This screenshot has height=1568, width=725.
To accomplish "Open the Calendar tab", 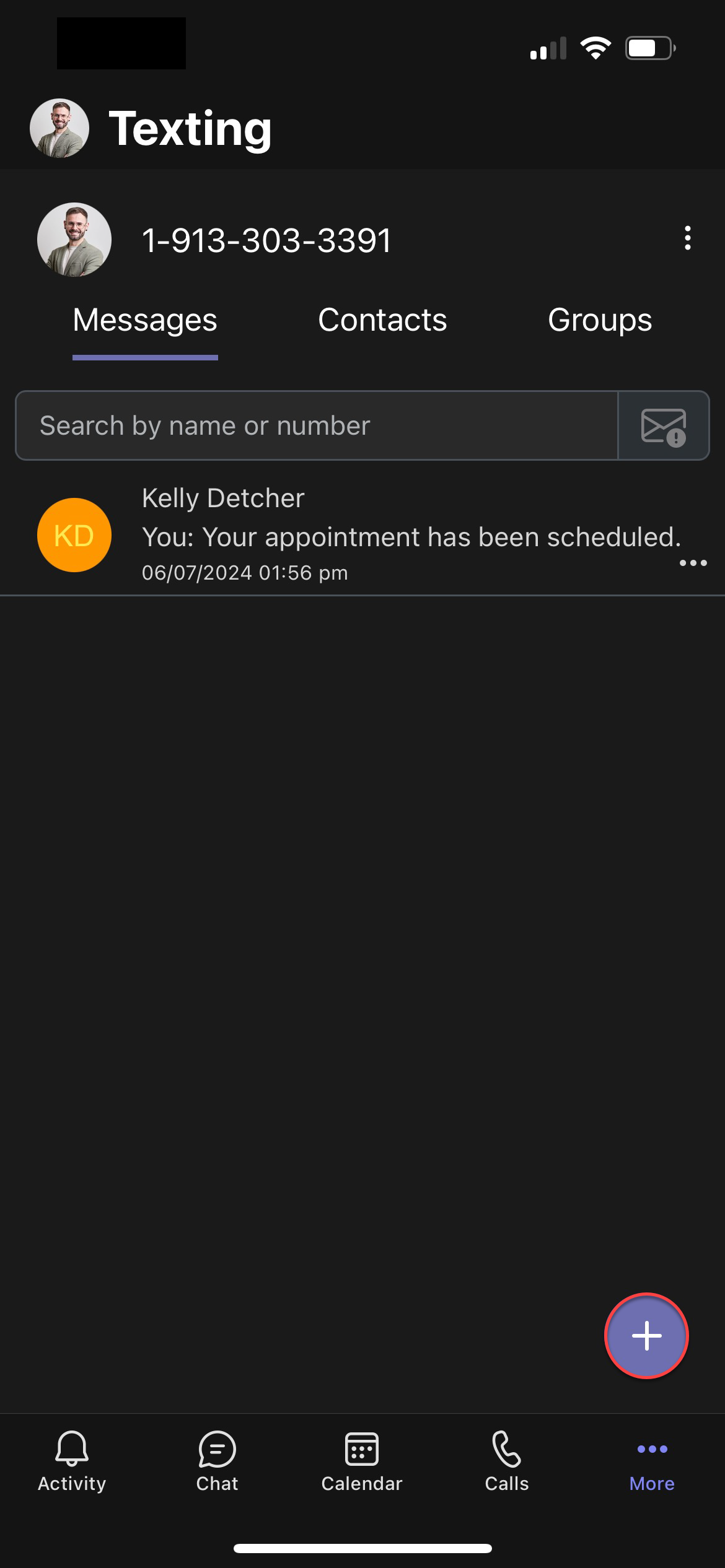I will coord(362,1461).
